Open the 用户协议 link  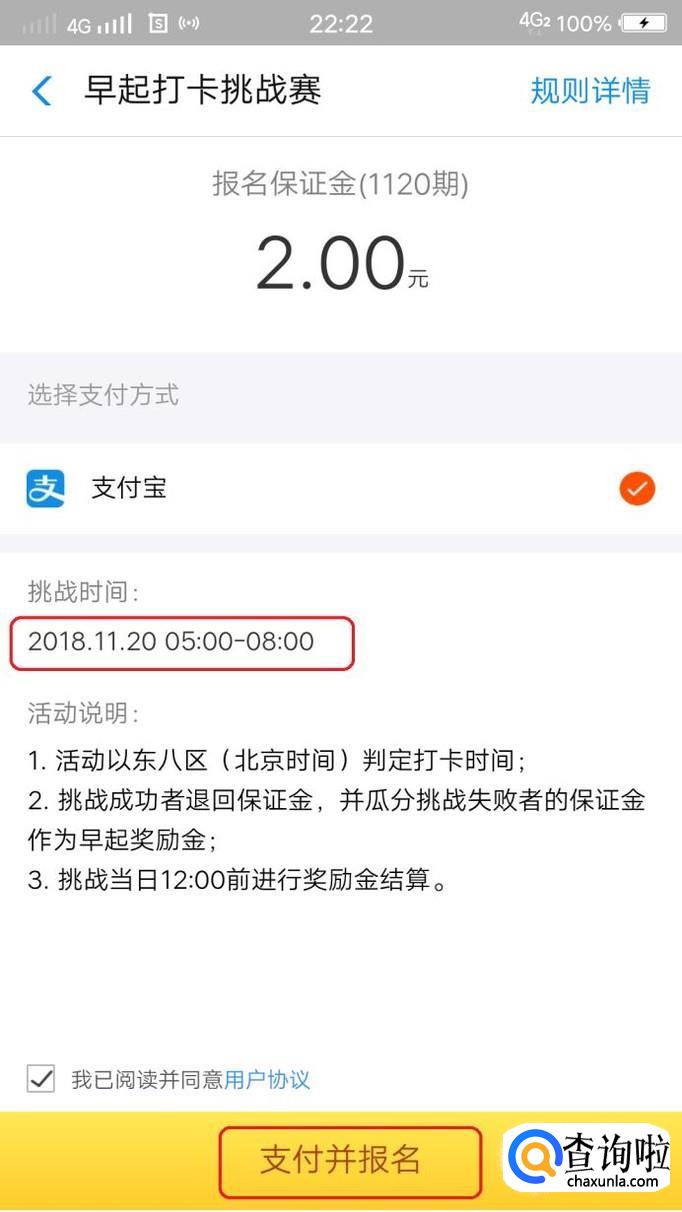point(267,1080)
